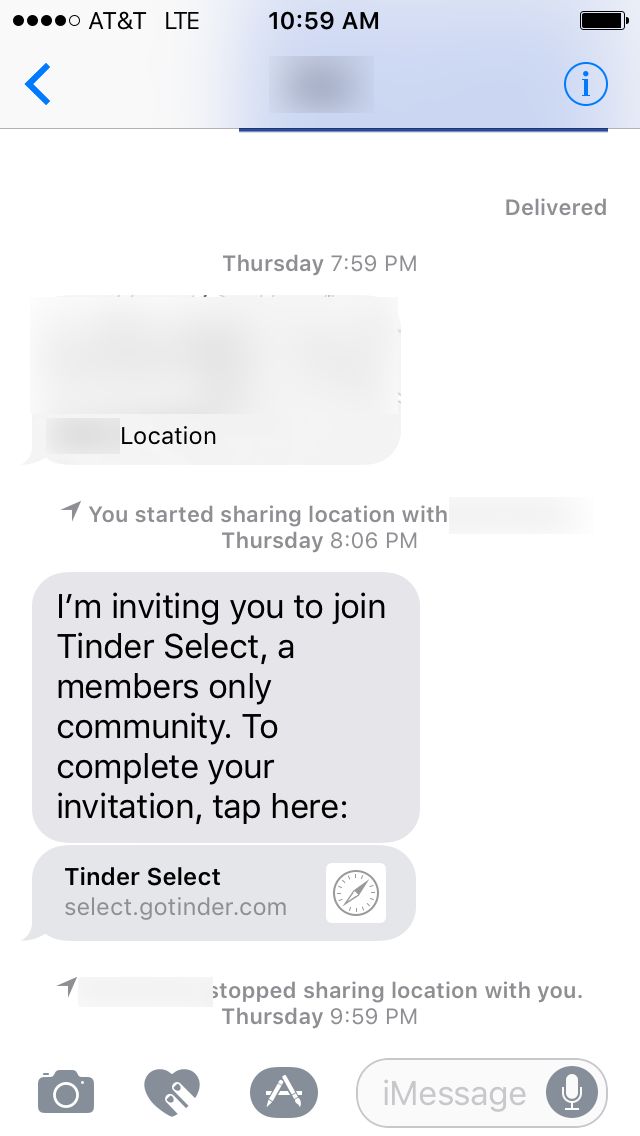
Task: Open the Tinder Select link preview
Action: point(223,892)
